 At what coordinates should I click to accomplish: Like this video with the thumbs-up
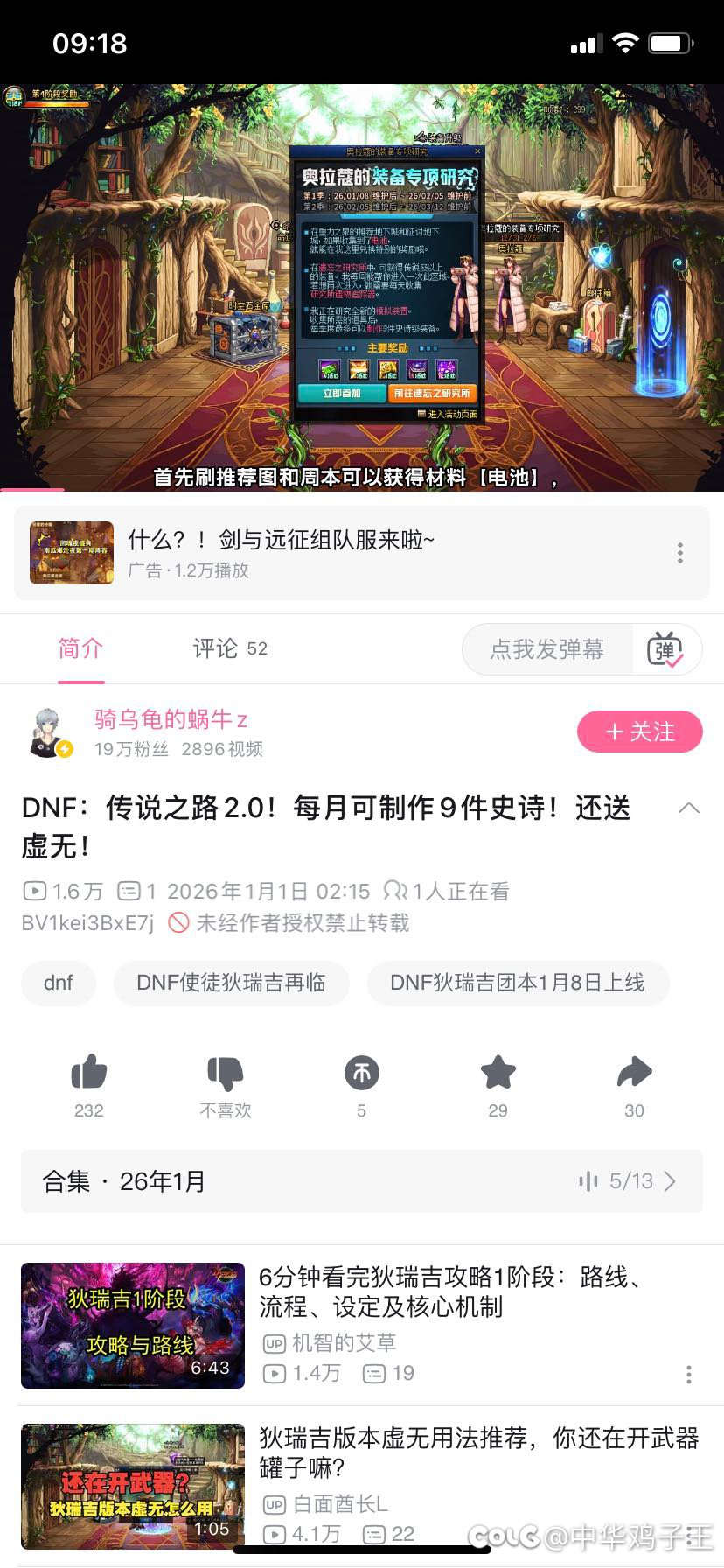89,1073
